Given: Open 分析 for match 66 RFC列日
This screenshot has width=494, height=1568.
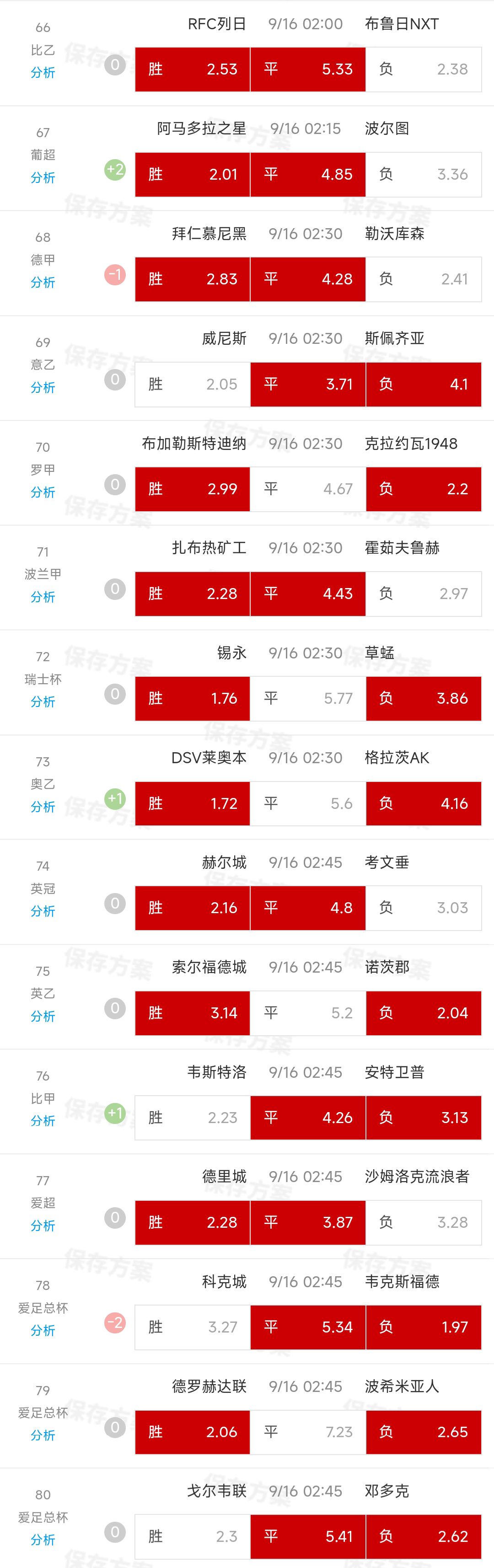Looking at the screenshot, I should [43, 72].
